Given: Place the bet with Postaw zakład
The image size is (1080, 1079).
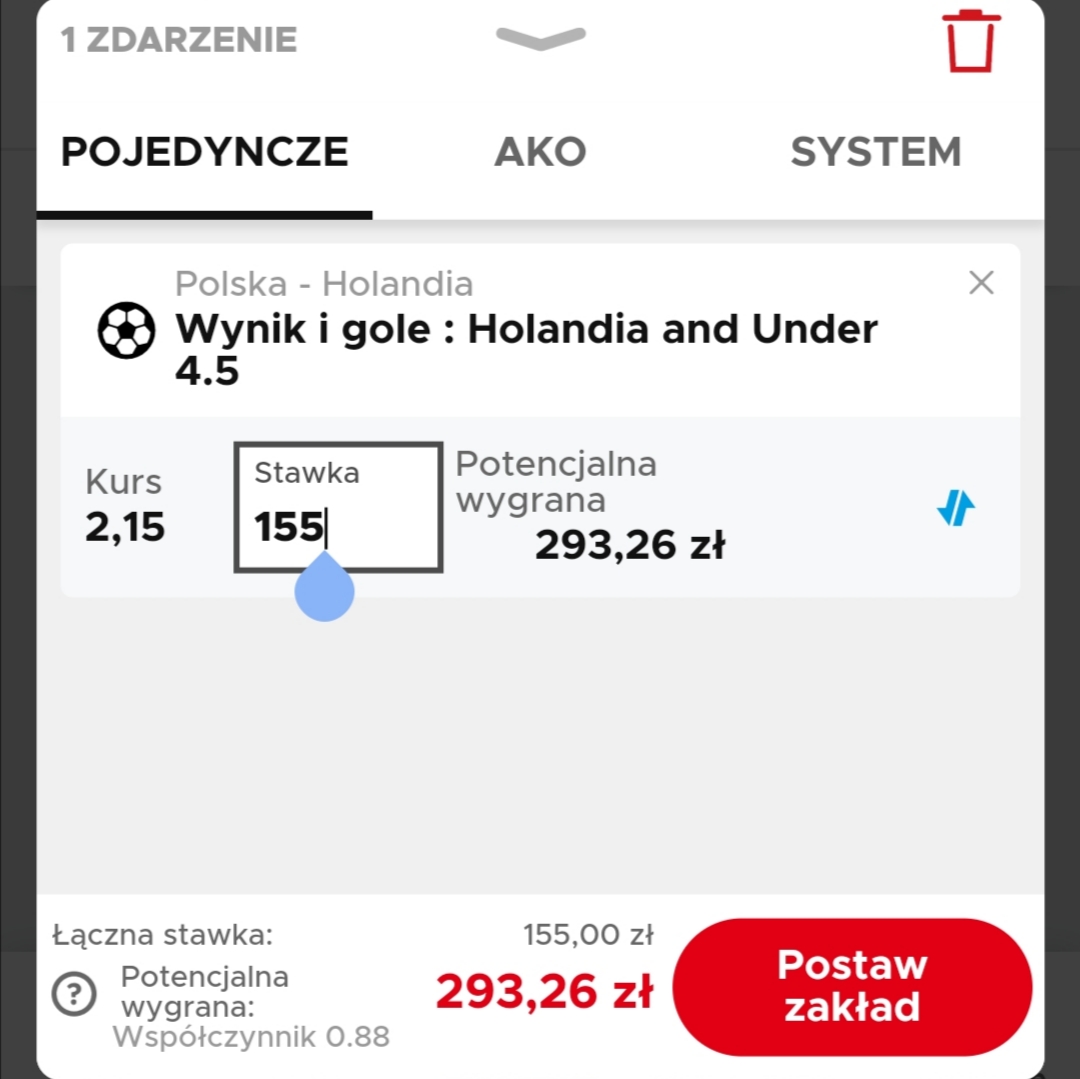Looking at the screenshot, I should click(852, 986).
